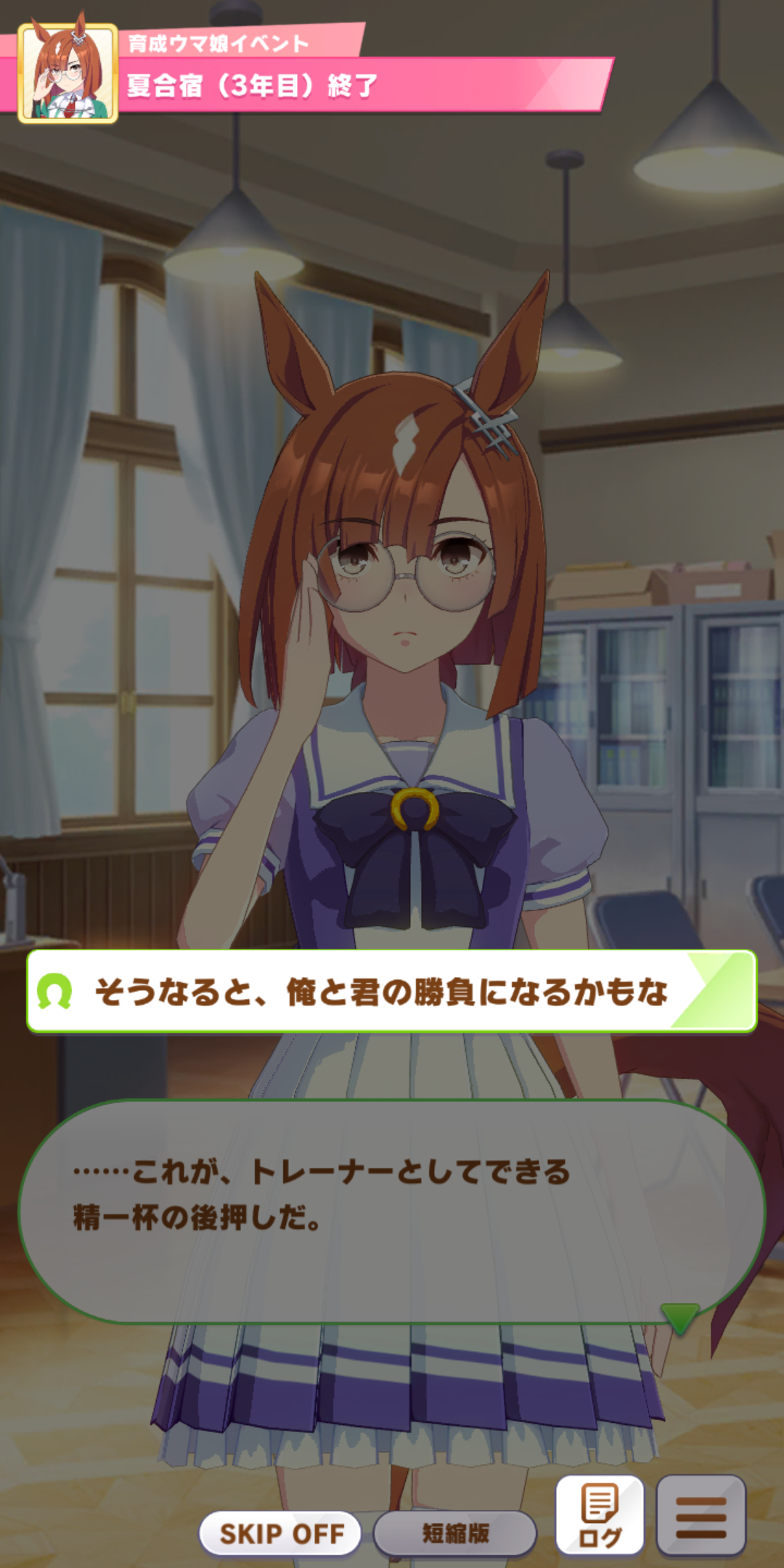Advance dialogue with the green arrow
The width and height of the screenshot is (784, 1568).
679,1317
